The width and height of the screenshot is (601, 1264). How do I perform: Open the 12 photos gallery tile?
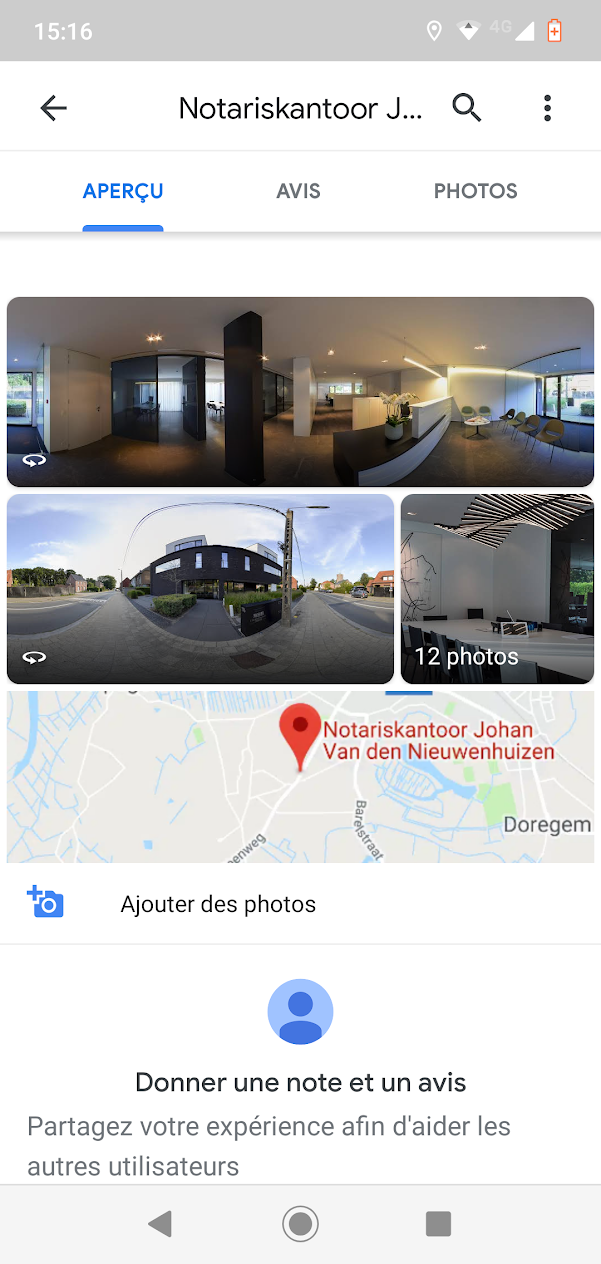[x=497, y=589]
